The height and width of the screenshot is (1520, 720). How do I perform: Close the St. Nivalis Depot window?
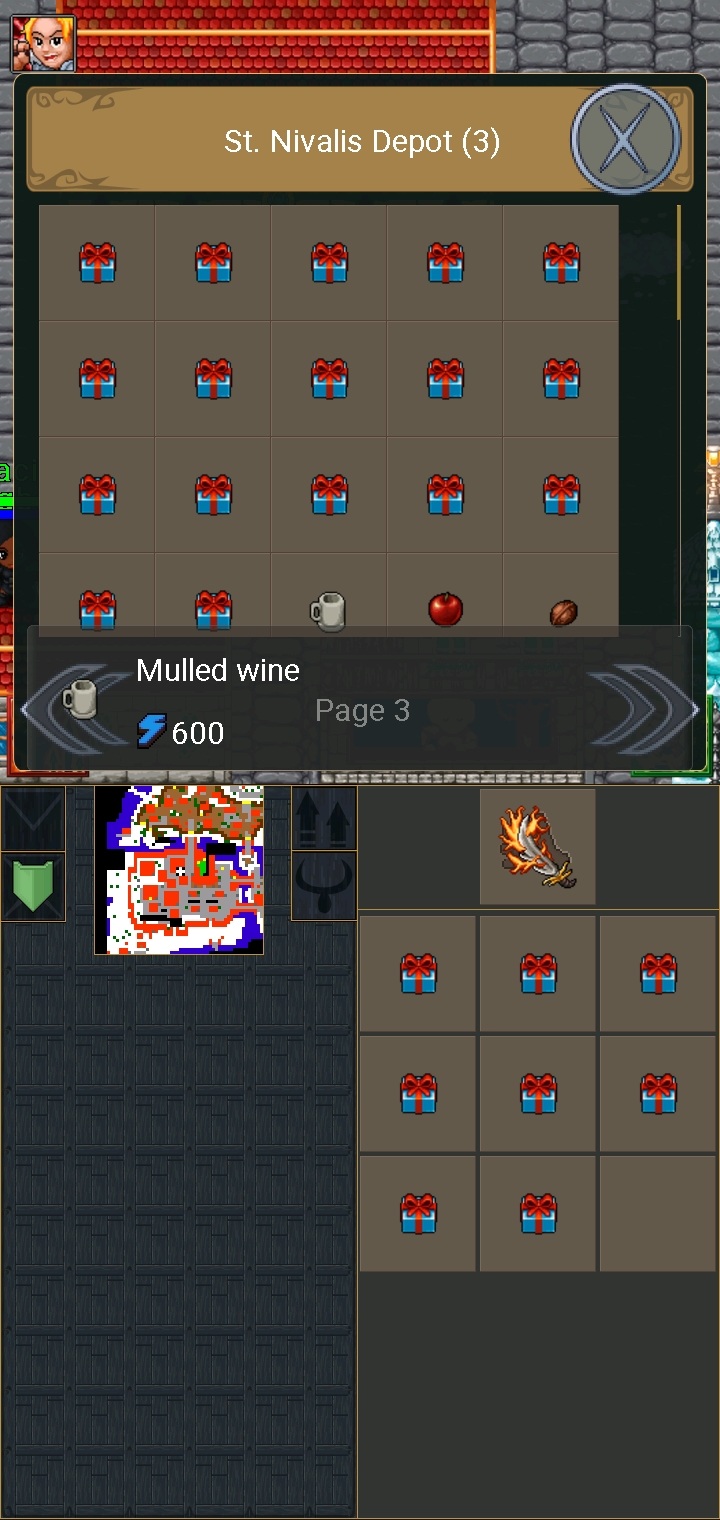(x=625, y=140)
